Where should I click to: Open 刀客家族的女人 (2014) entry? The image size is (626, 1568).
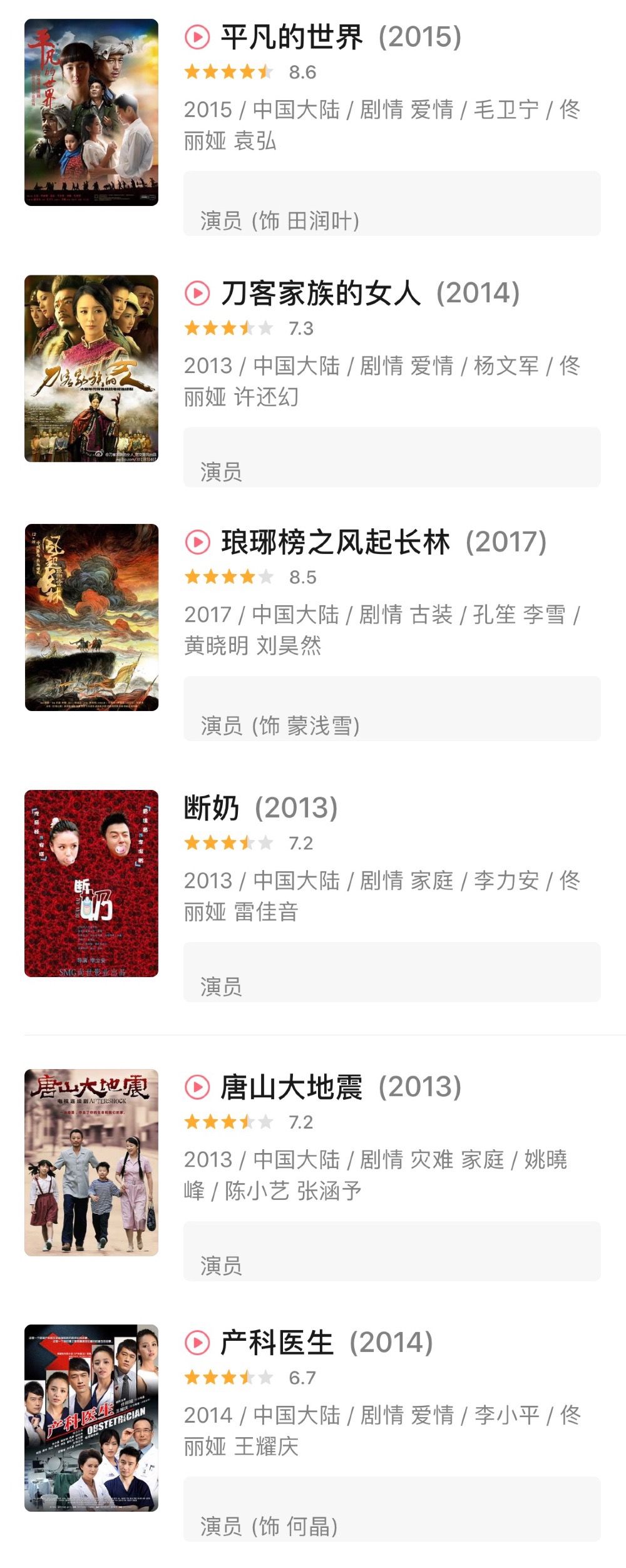pyautogui.click(x=369, y=294)
